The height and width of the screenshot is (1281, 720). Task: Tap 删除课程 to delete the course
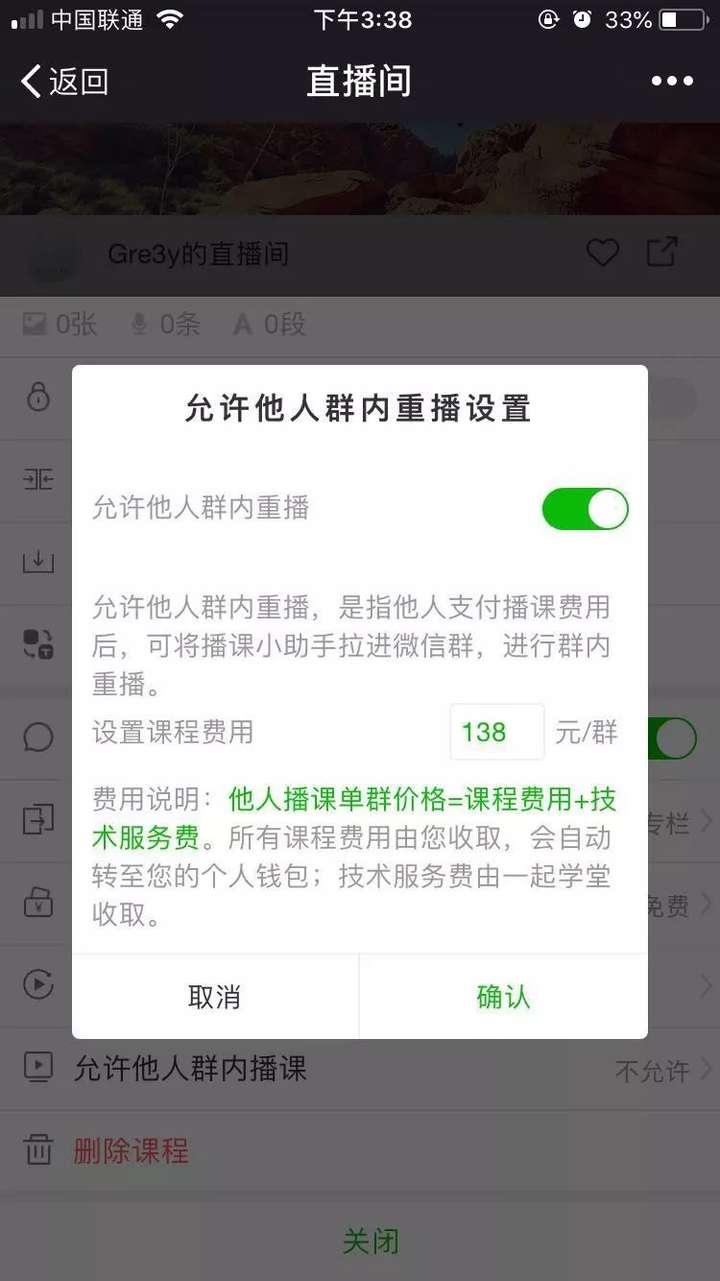131,1151
